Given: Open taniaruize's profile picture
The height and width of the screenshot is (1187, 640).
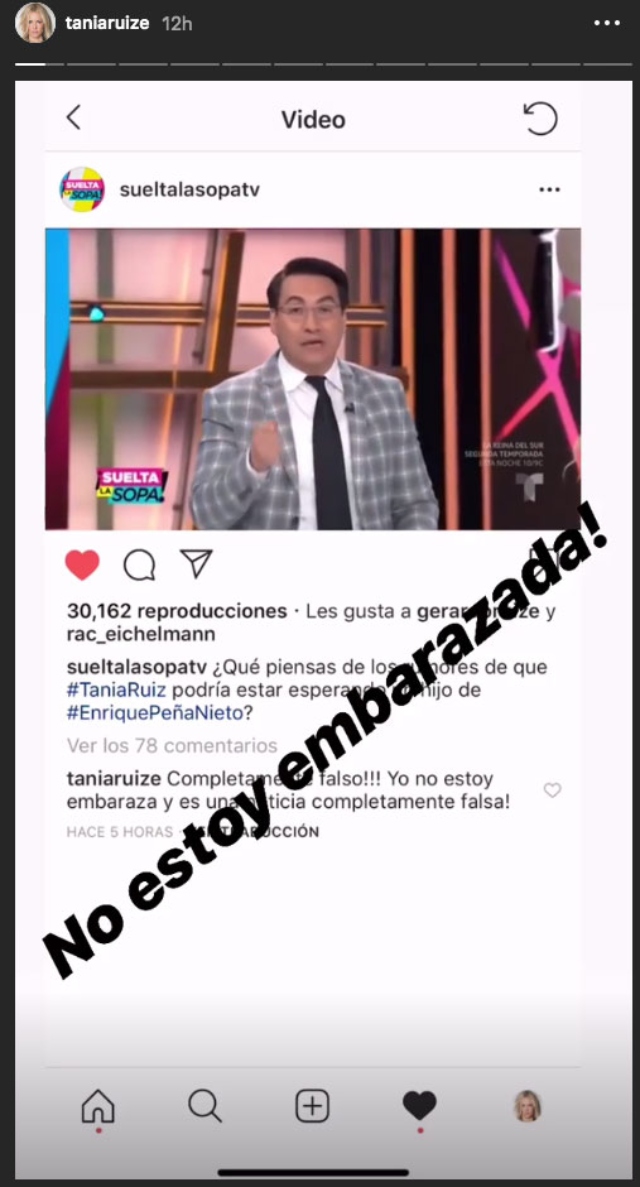Looking at the screenshot, I should coord(34,23).
